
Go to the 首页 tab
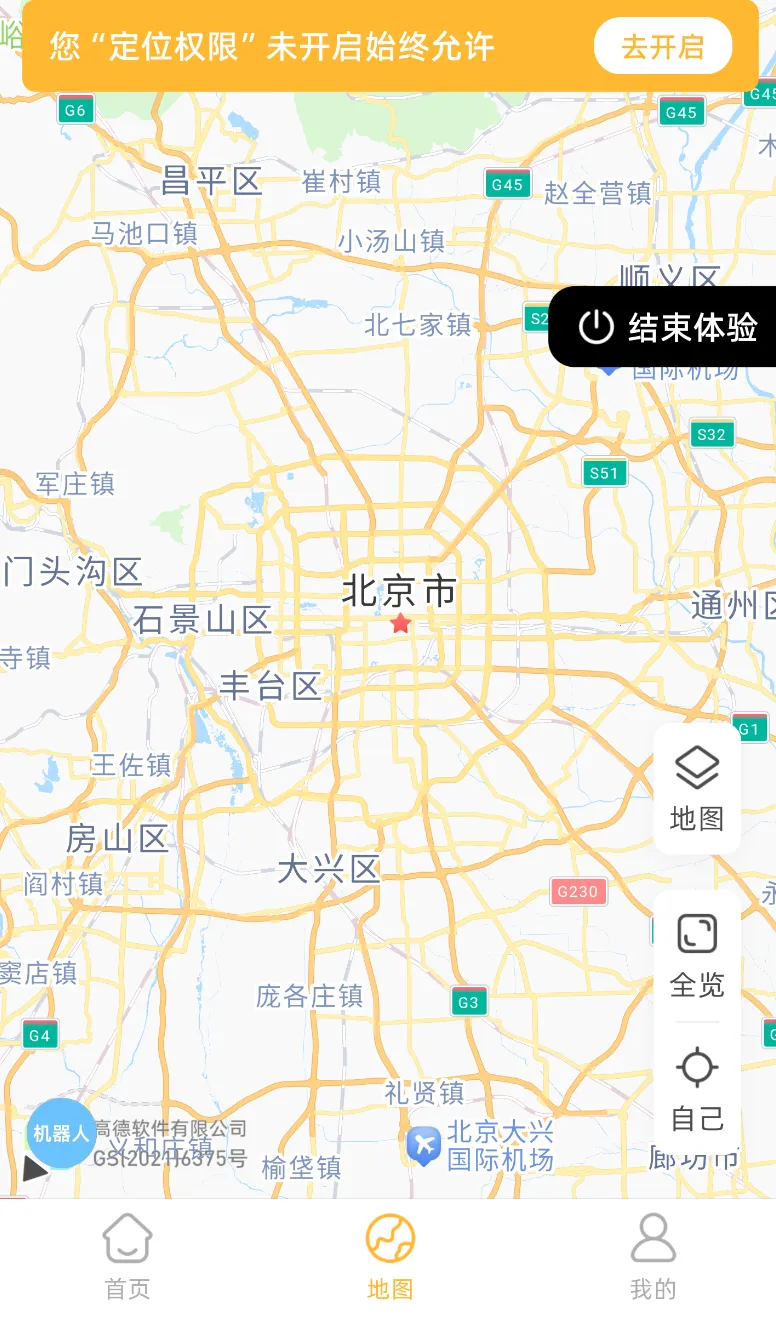[128, 1256]
